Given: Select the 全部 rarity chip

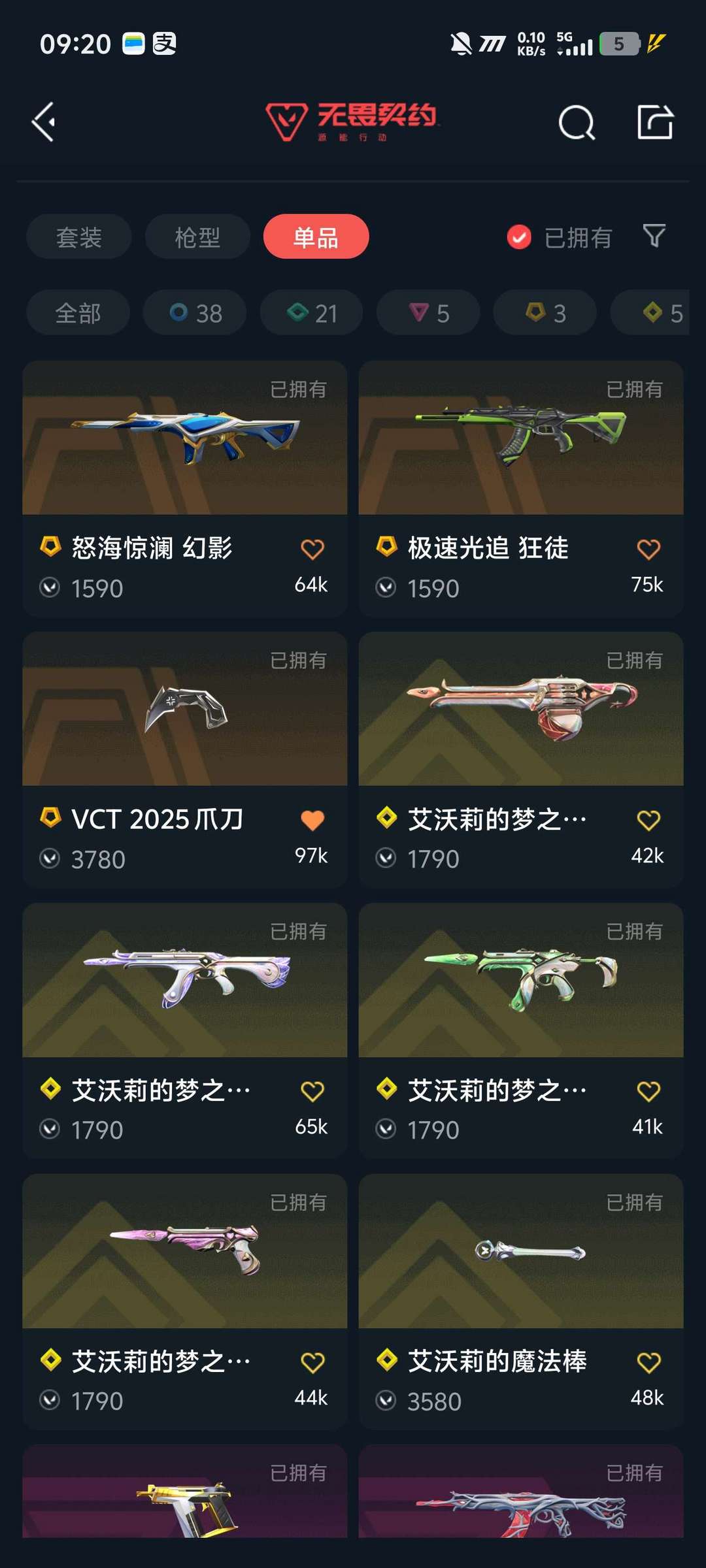Looking at the screenshot, I should point(78,313).
